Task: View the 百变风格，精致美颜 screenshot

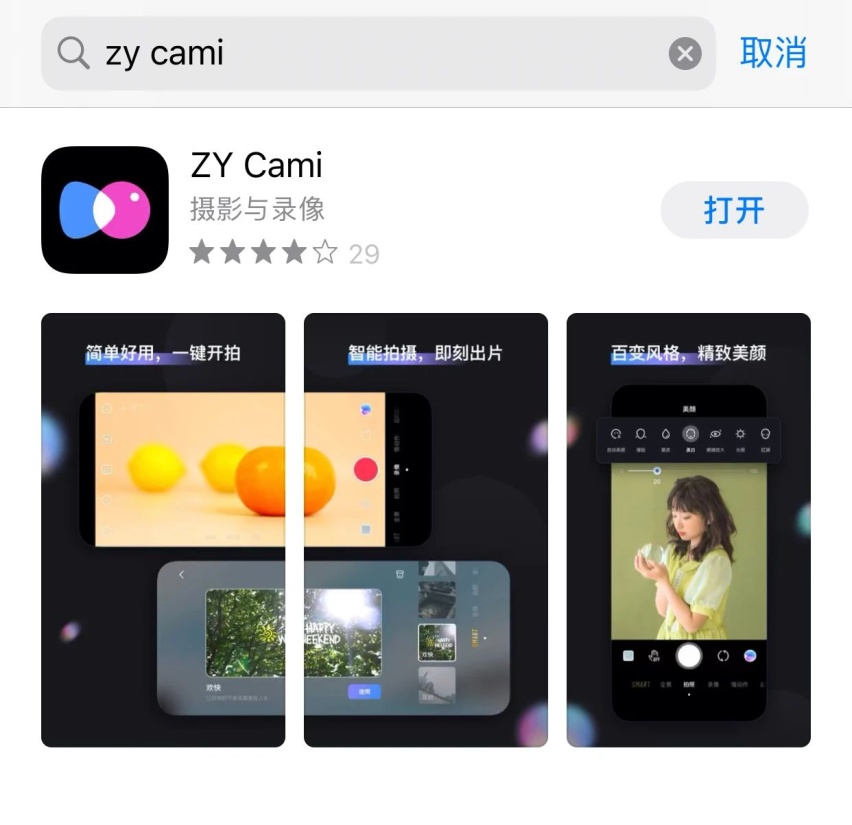Action: pos(688,530)
